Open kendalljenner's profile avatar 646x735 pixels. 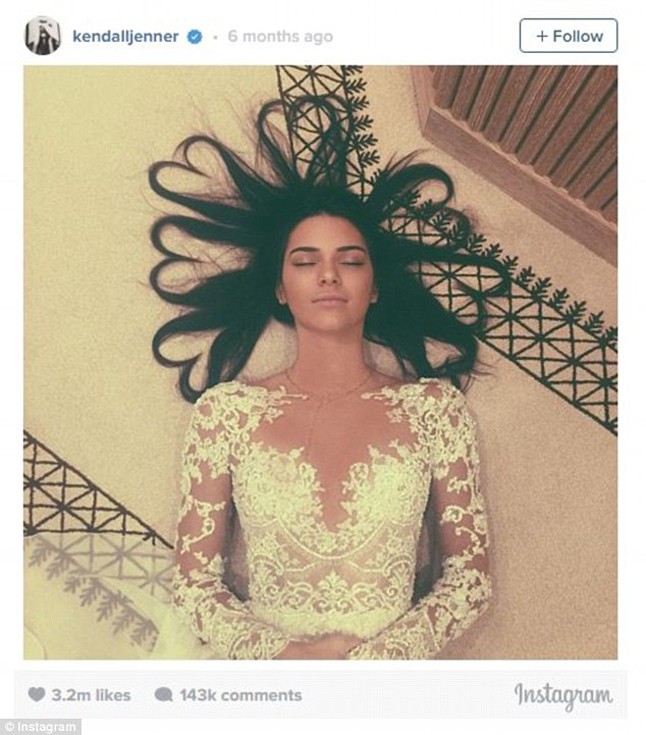pyautogui.click(x=43, y=36)
